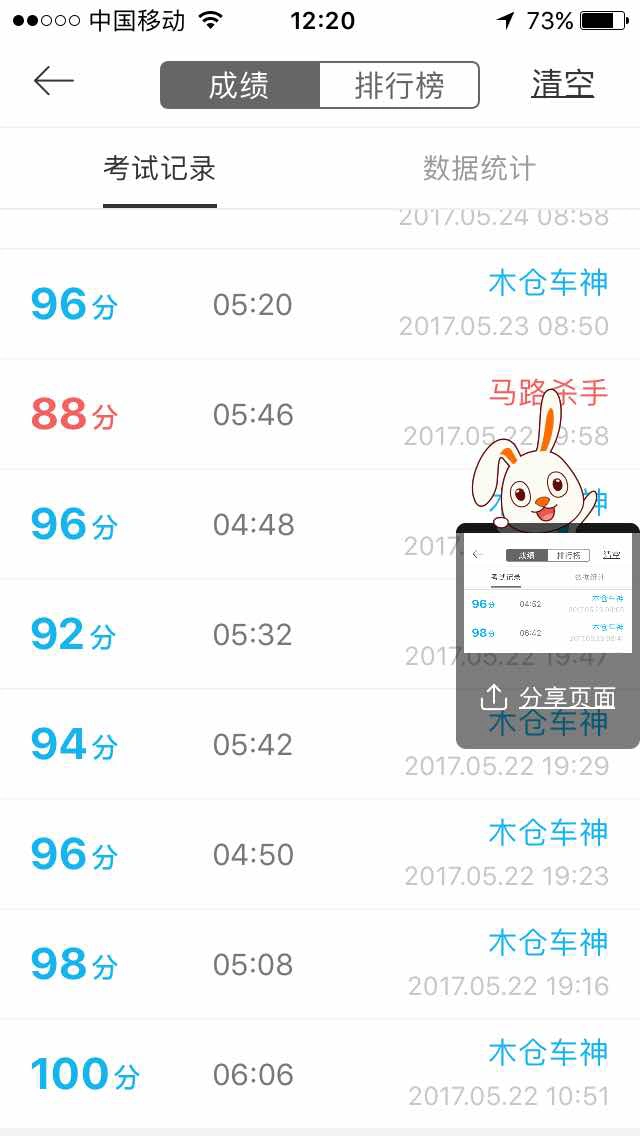Open the screenshot preview thumbnail
640x1136 pixels.
coord(548,593)
